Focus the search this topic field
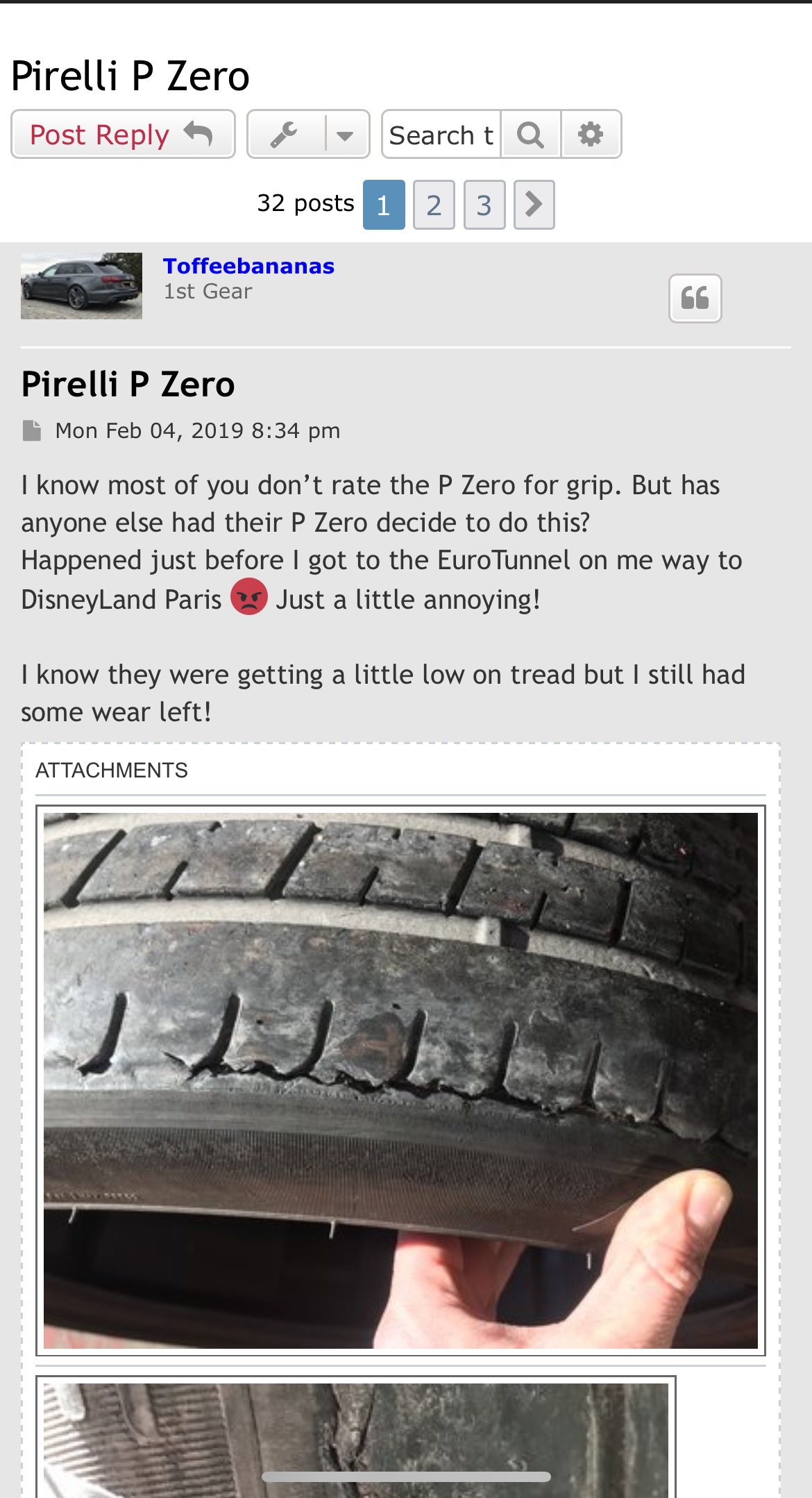Viewport: 812px width, 1498px height. pyautogui.click(x=441, y=135)
